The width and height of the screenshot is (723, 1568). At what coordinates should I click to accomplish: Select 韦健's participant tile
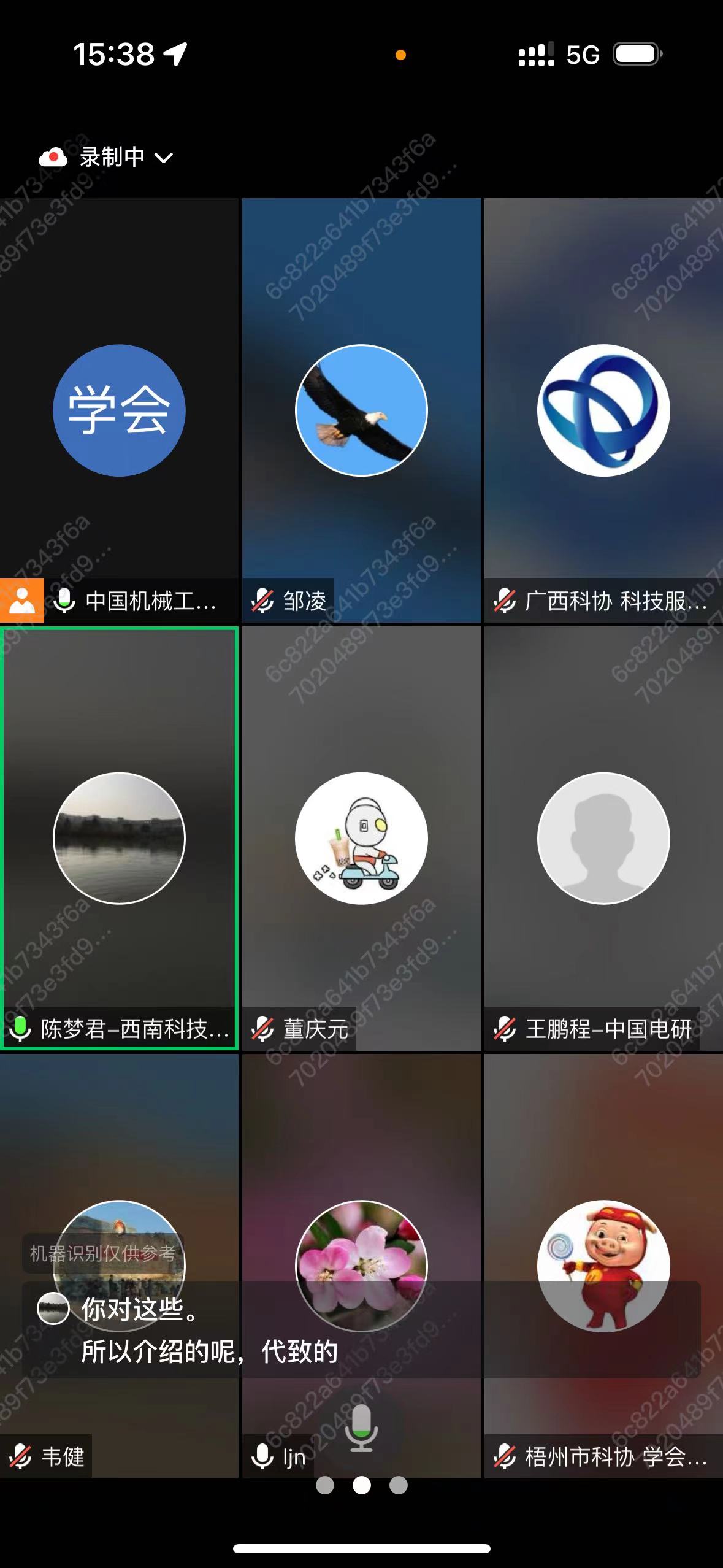[x=119, y=1166]
